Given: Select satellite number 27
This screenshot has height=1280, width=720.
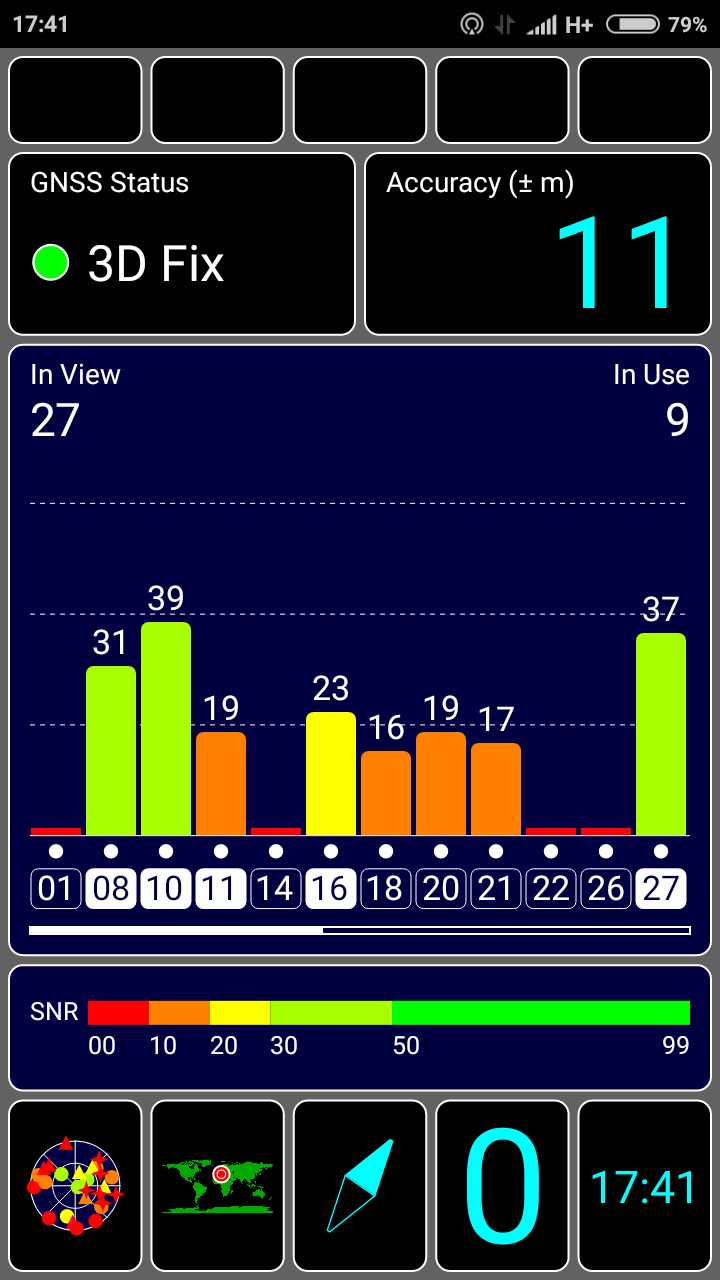Looking at the screenshot, I should point(661,888).
